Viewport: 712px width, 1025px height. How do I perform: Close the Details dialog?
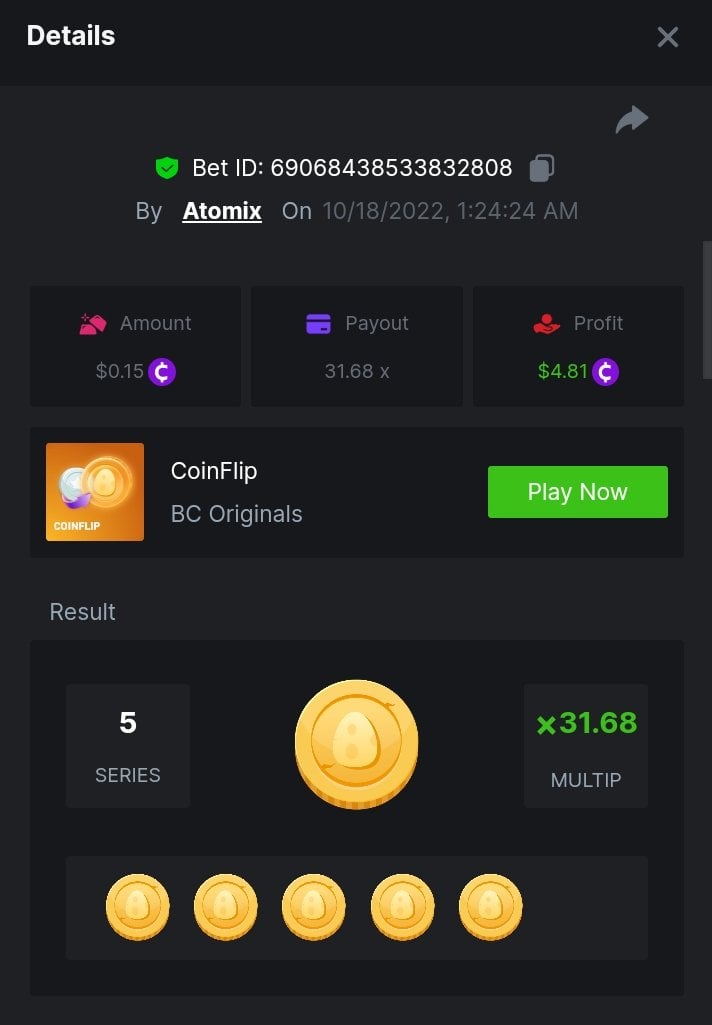pyautogui.click(x=667, y=37)
